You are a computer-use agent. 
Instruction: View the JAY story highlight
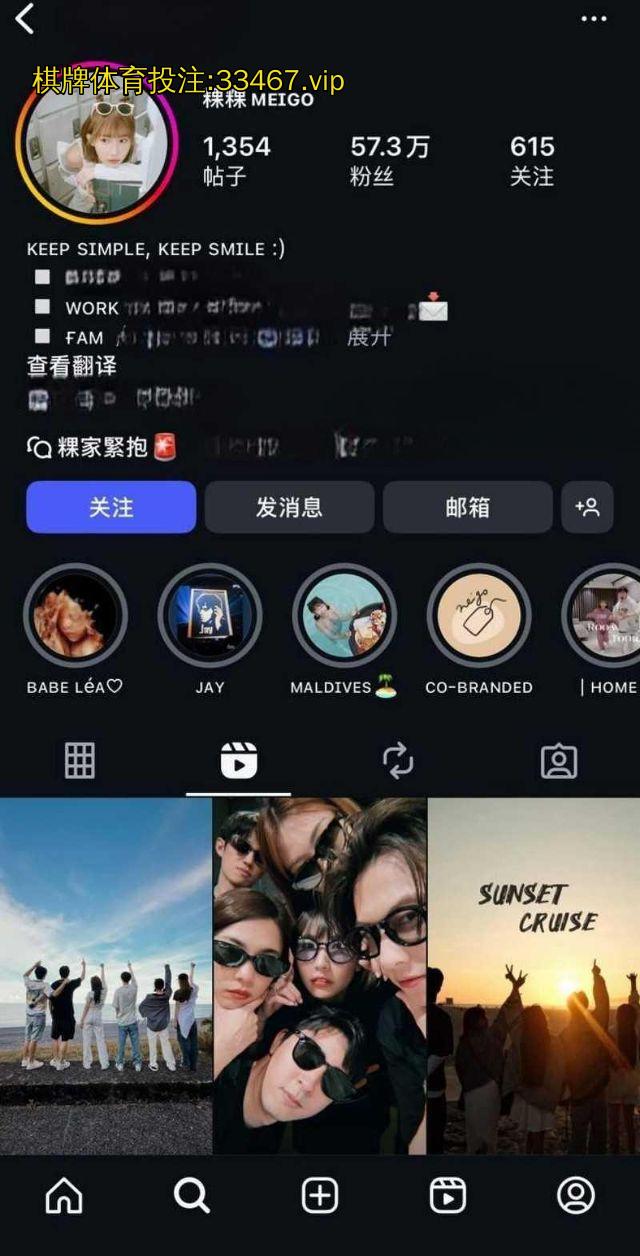click(210, 615)
